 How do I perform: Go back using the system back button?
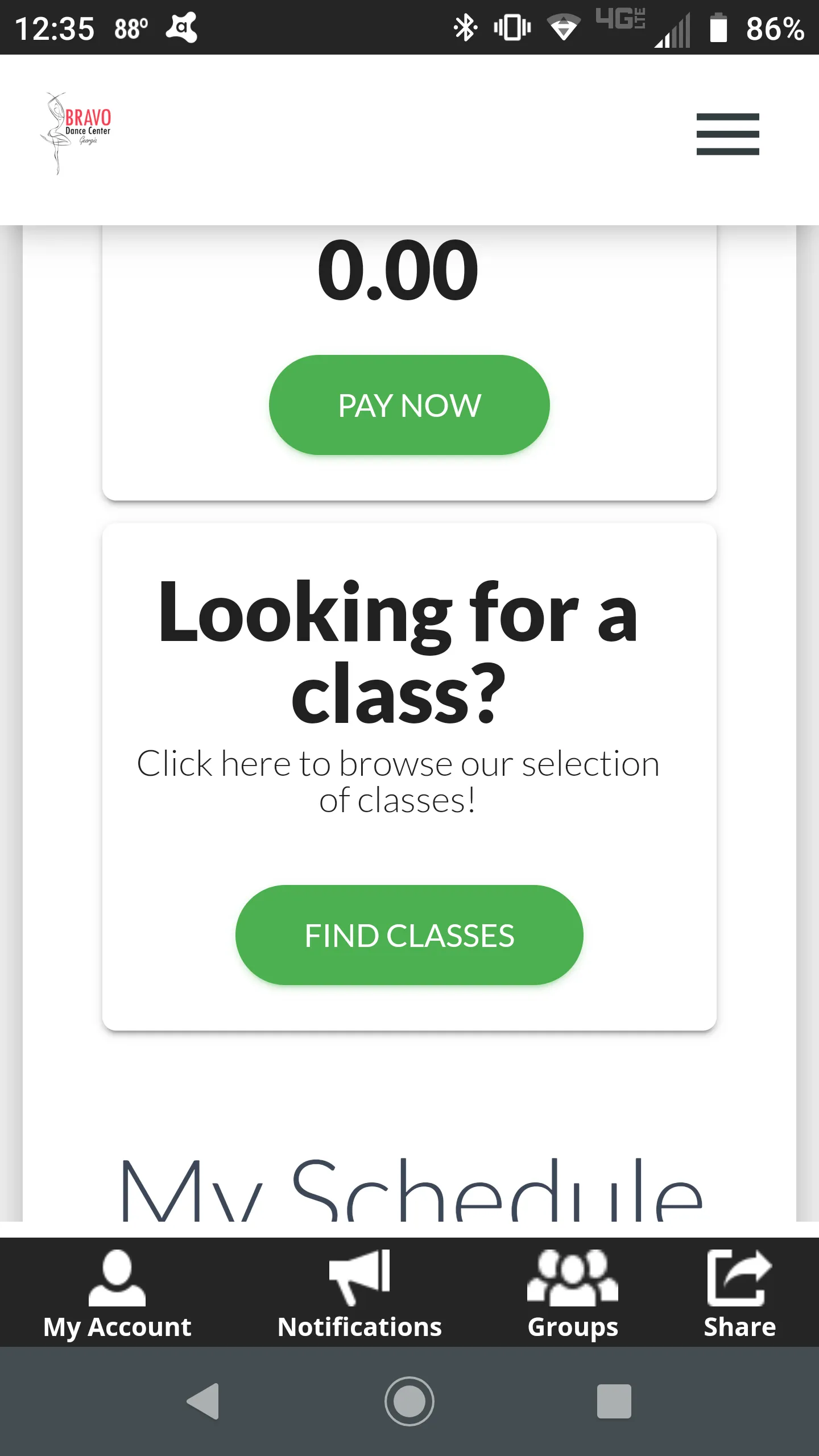204,1401
